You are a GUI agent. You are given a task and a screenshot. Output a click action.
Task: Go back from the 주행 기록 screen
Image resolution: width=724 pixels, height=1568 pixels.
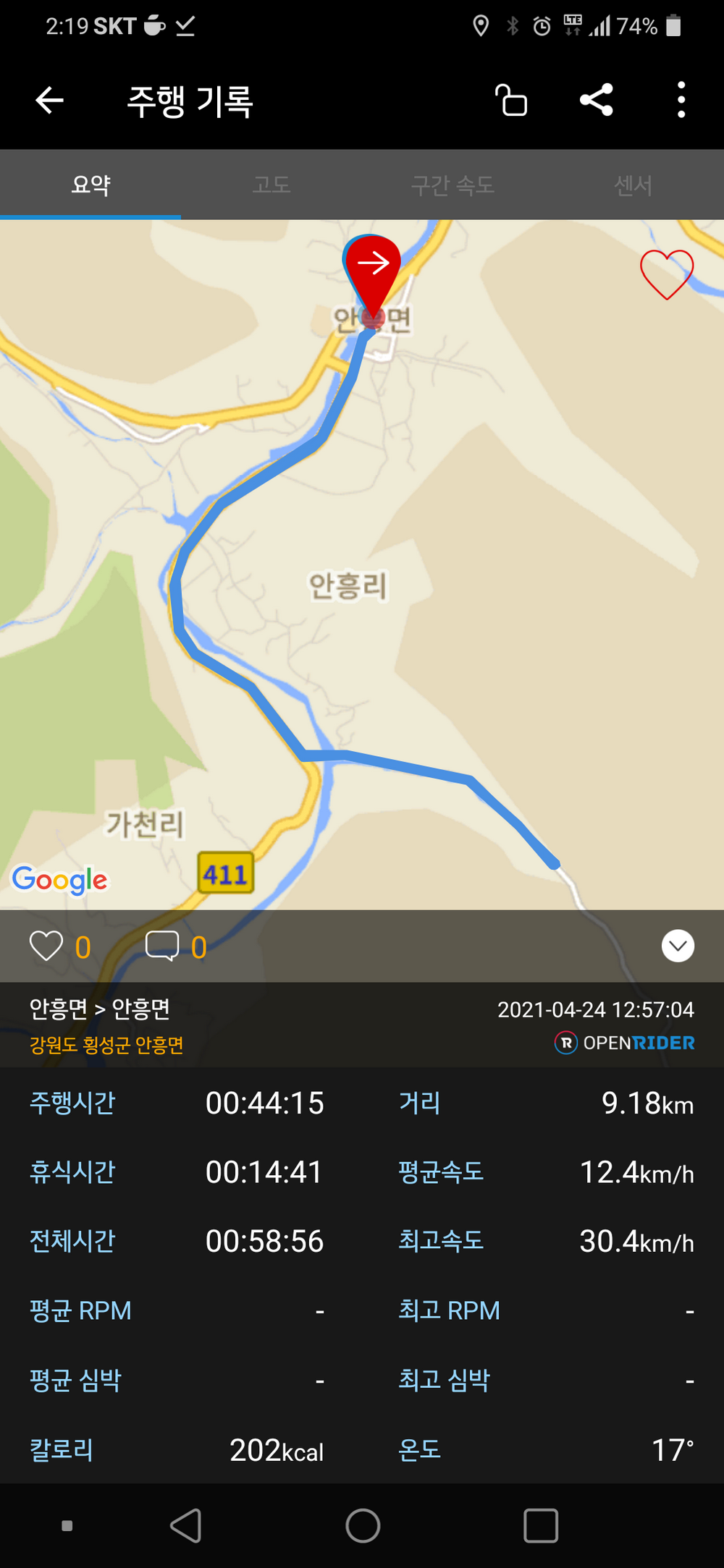coord(50,101)
